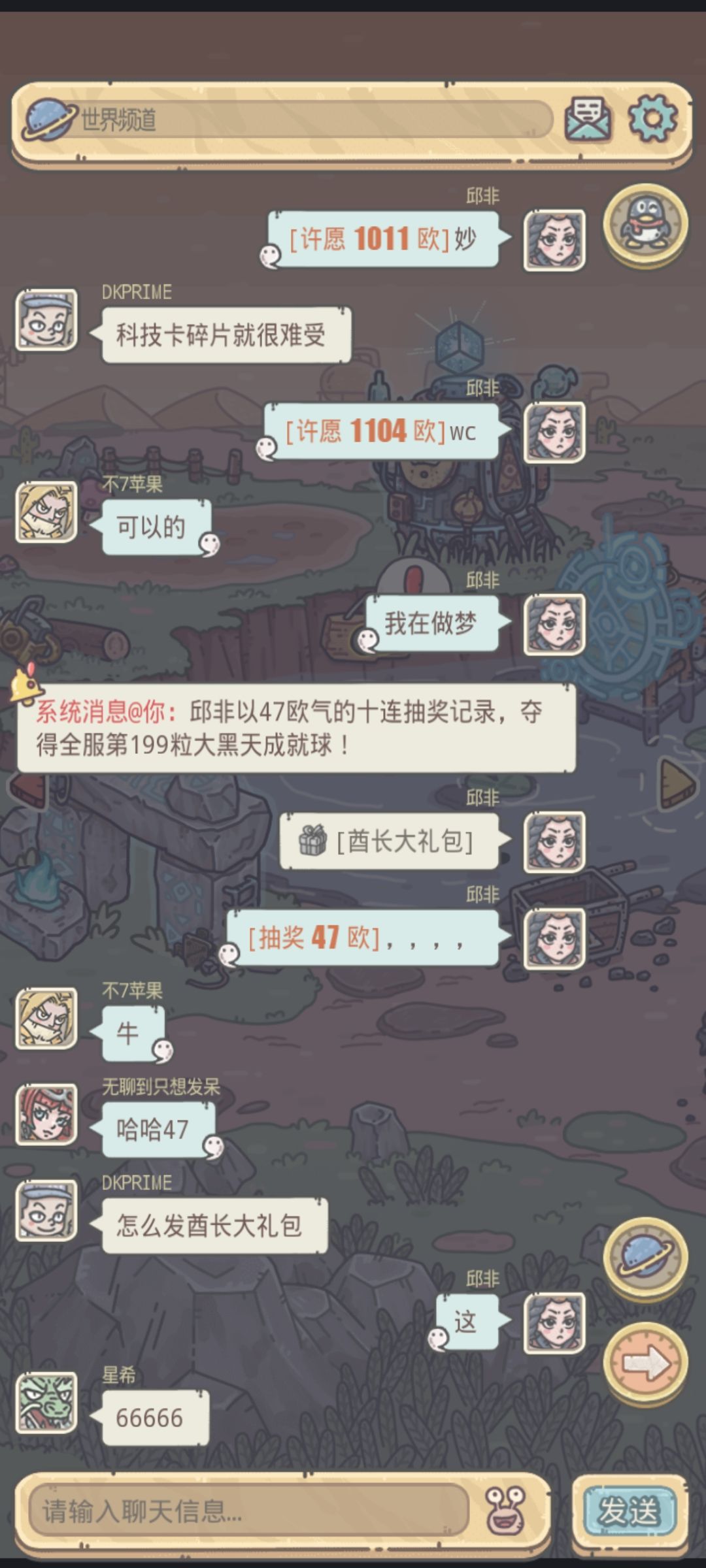Open the 酋长大礼包 gift message
This screenshot has width=706, height=1568.
click(390, 841)
